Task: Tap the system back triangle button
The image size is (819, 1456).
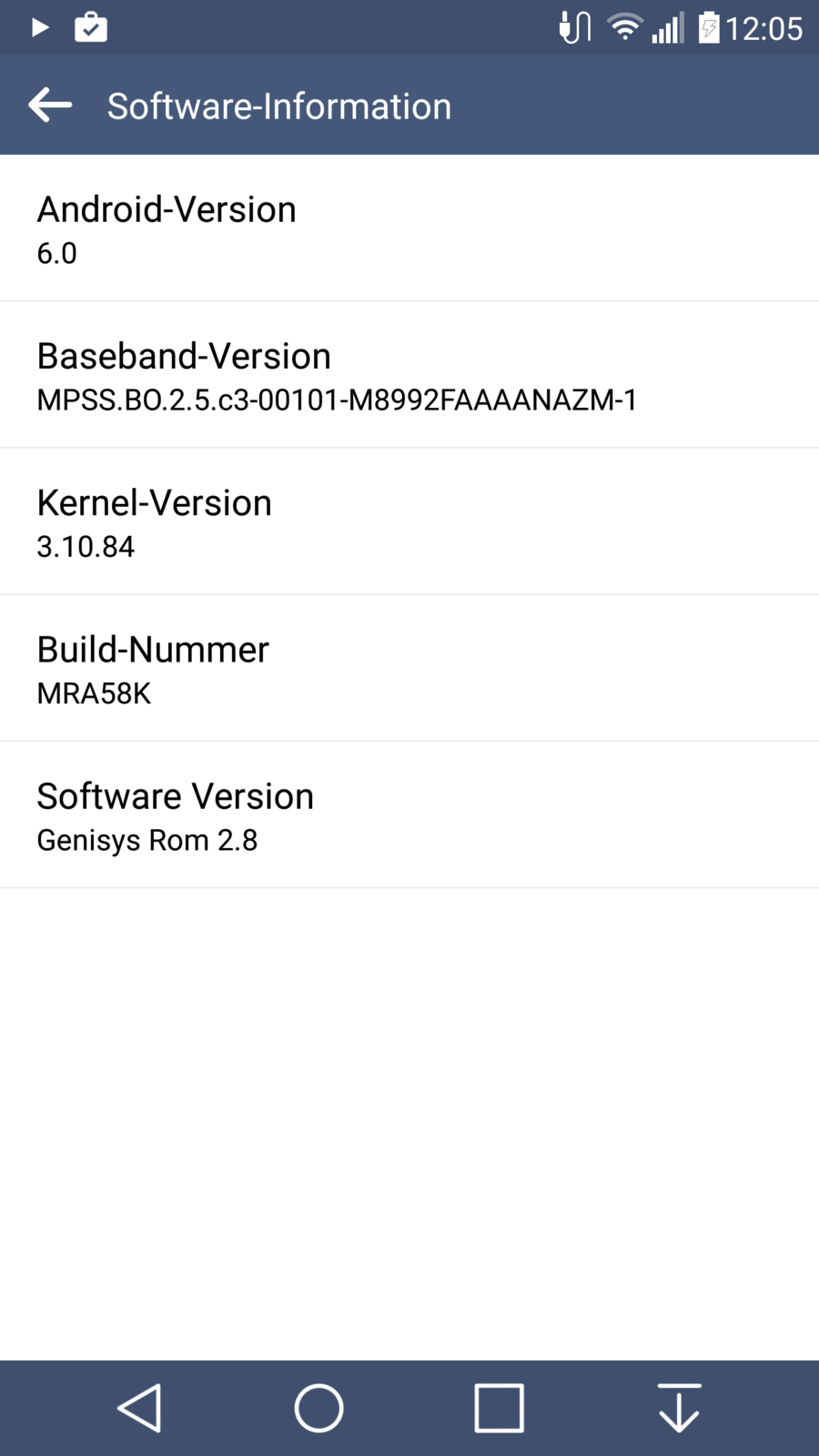Action: pyautogui.click(x=140, y=1408)
